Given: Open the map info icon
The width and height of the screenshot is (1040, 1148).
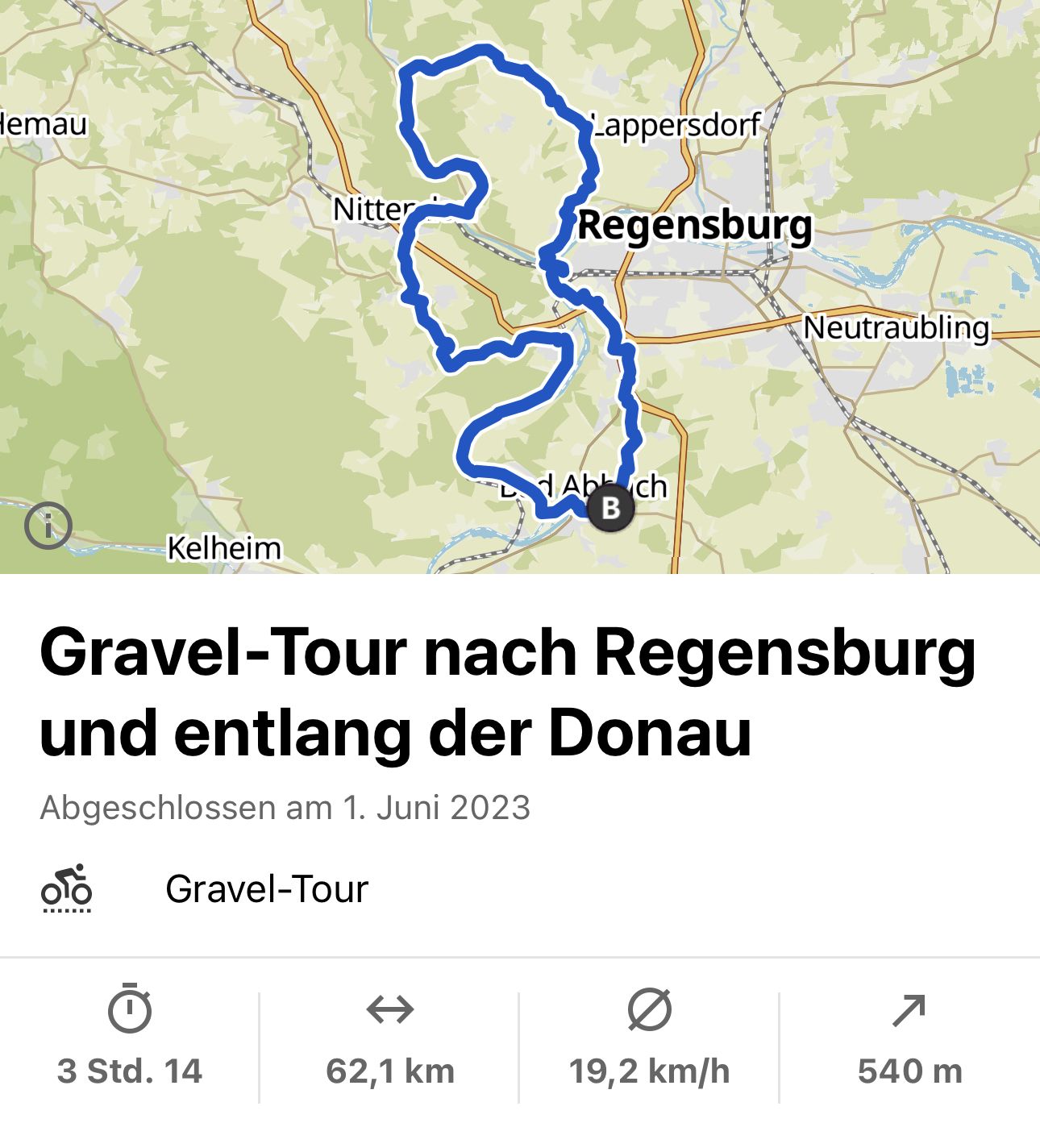Looking at the screenshot, I should coord(48,526).
